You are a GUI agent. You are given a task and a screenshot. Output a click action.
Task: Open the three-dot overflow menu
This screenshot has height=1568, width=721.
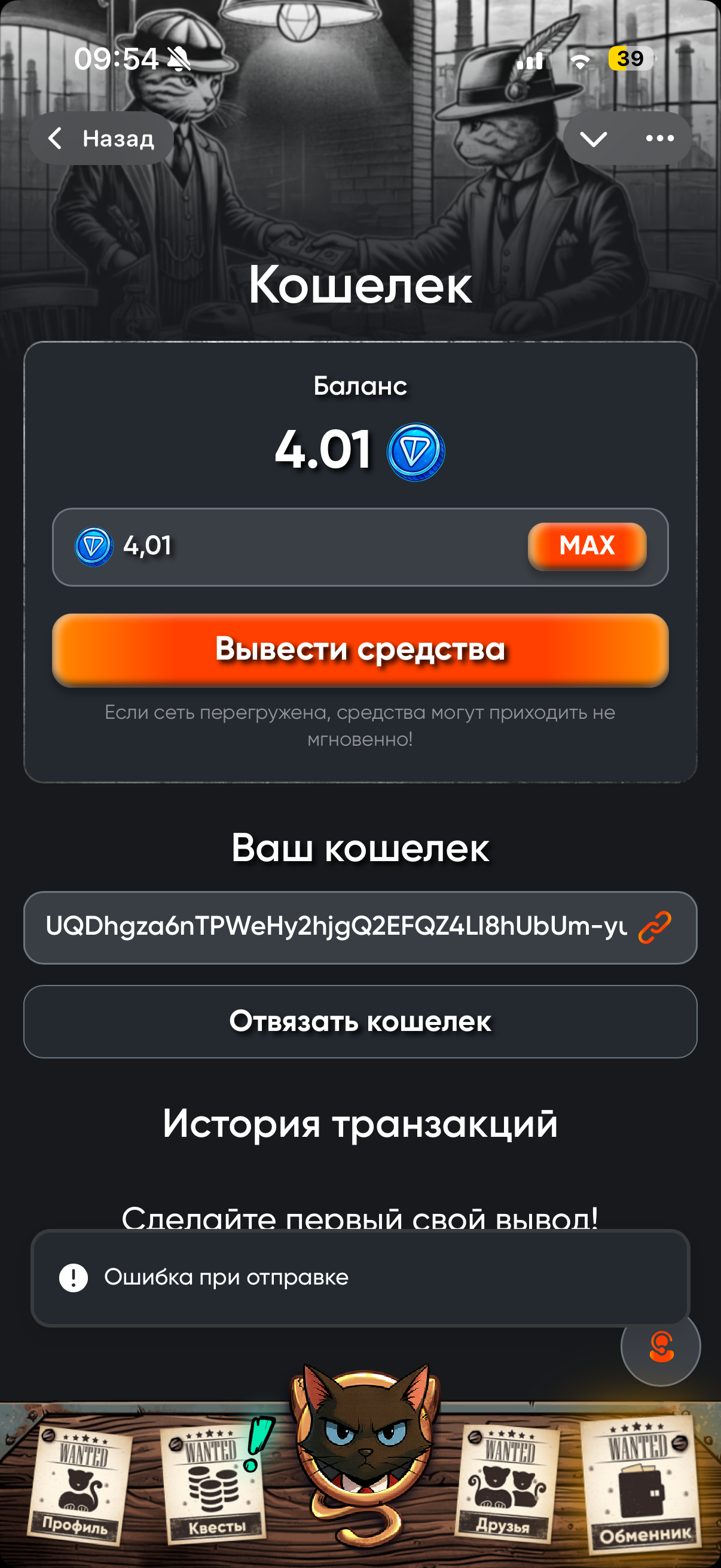pyautogui.click(x=659, y=139)
